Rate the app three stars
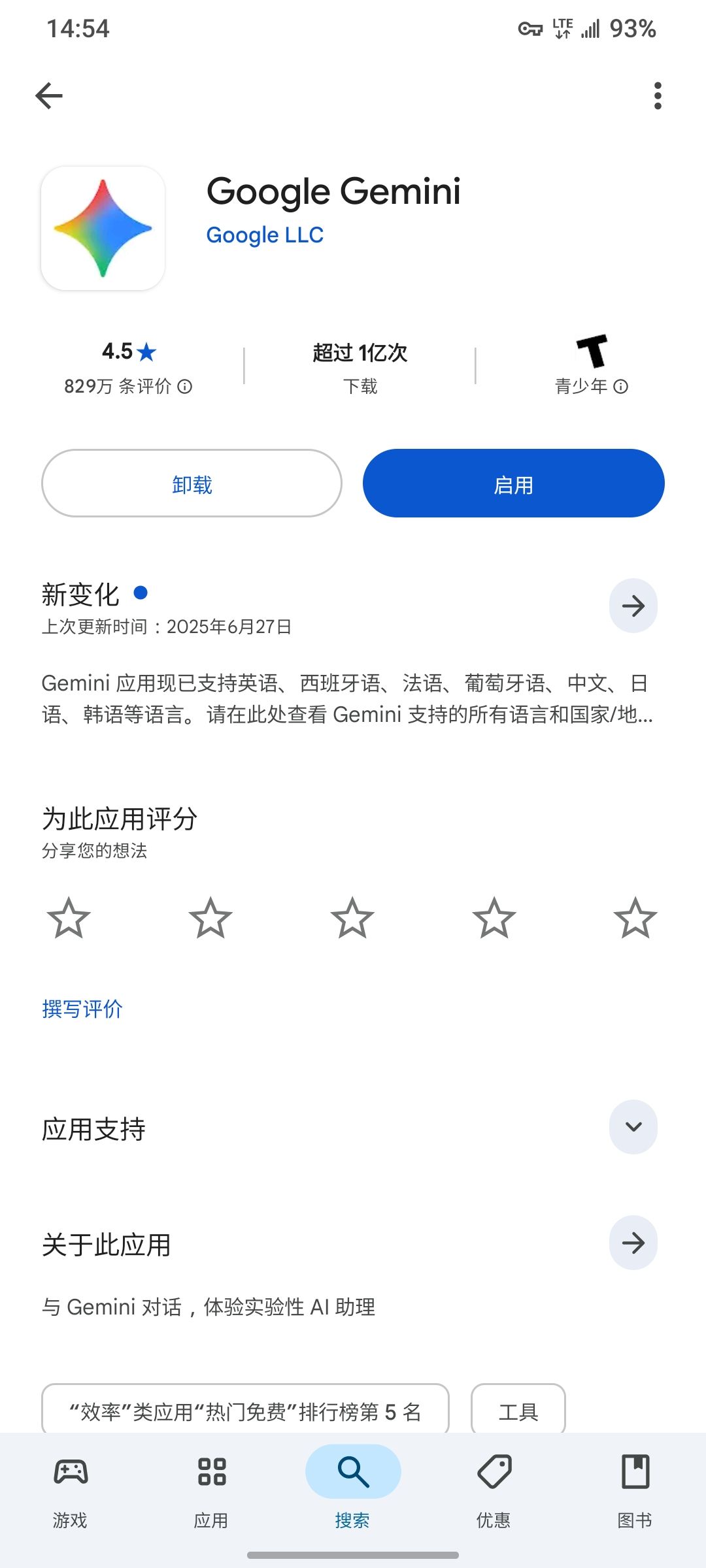706x1568 pixels. 352,918
